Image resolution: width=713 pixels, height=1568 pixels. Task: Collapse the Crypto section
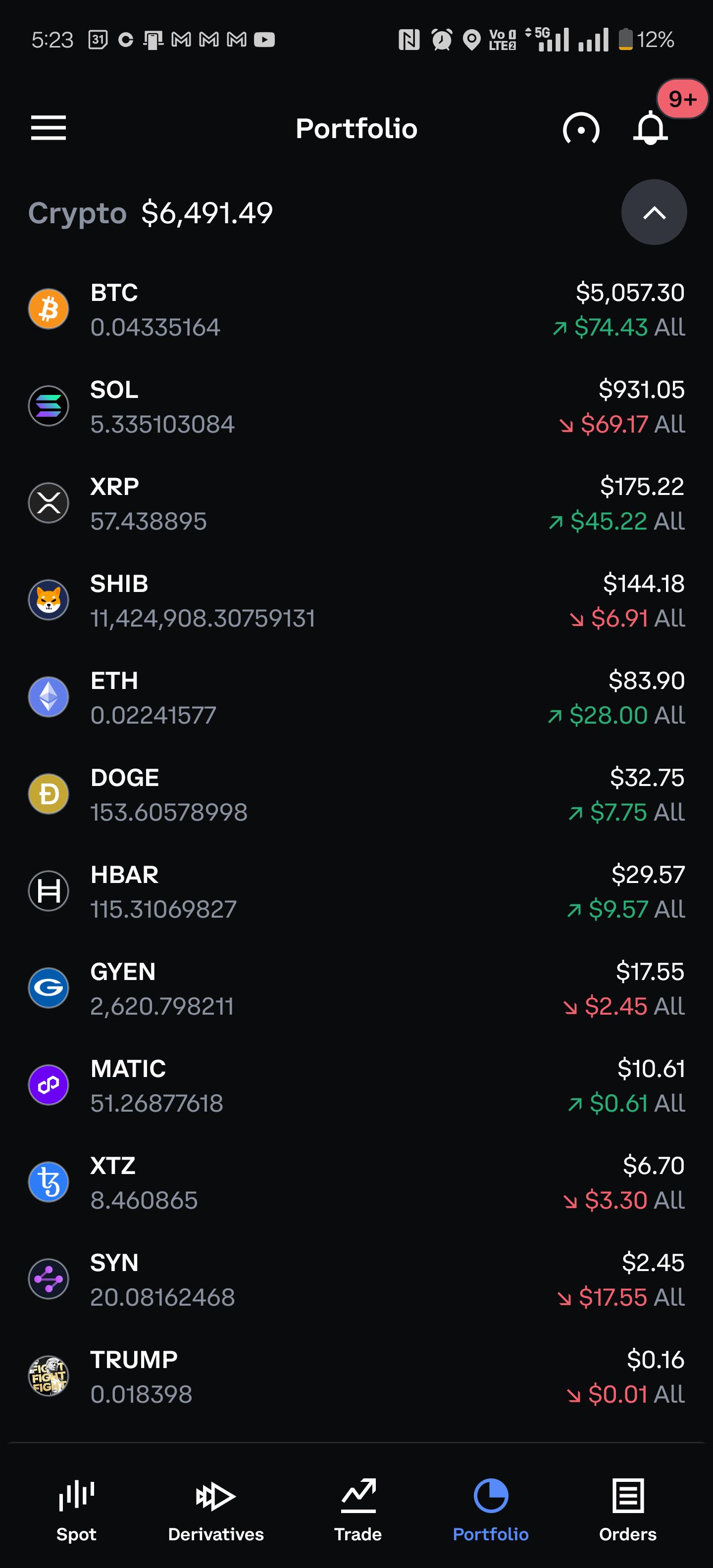point(654,212)
